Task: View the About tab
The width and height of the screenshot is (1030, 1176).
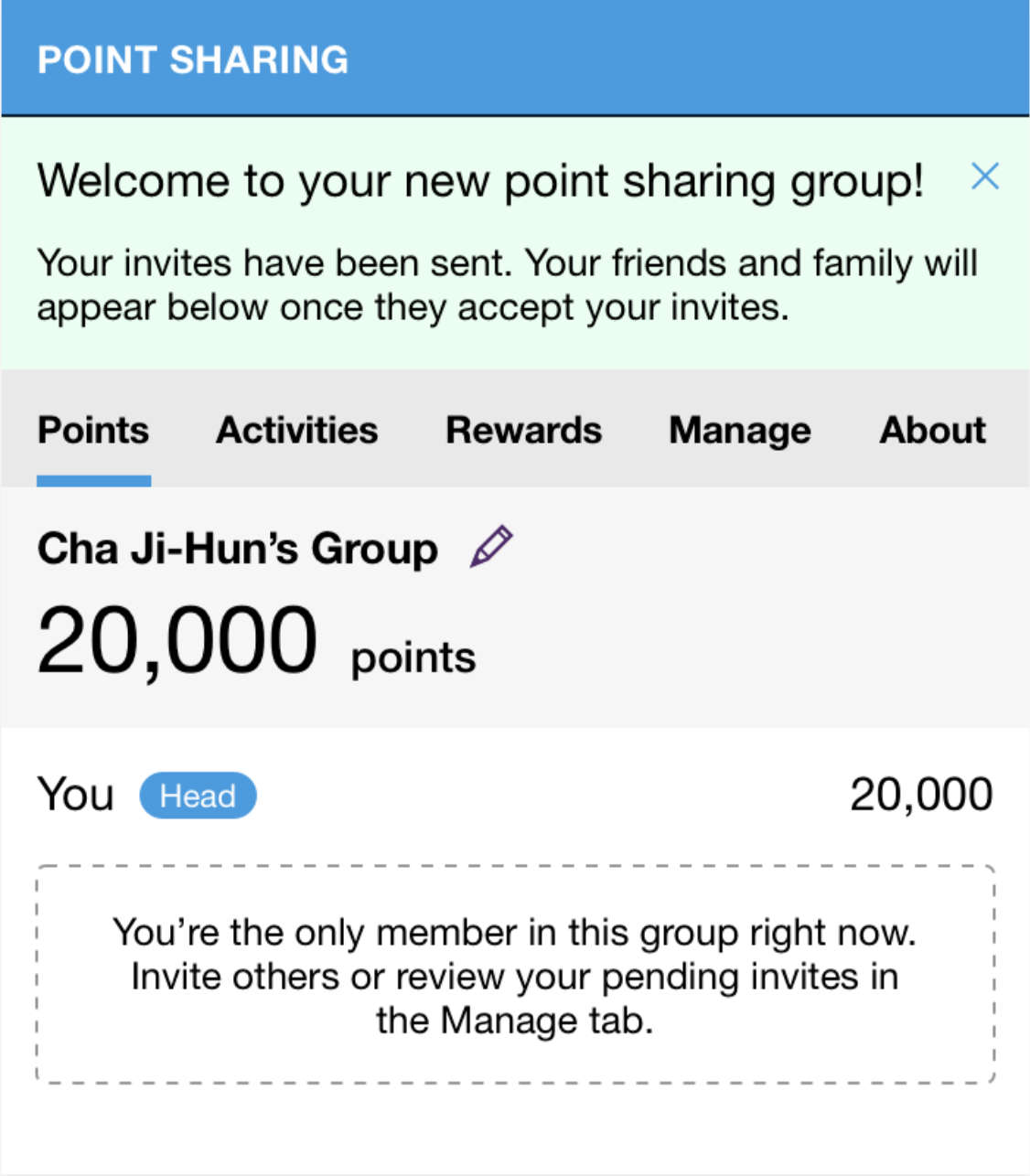Action: click(x=932, y=430)
